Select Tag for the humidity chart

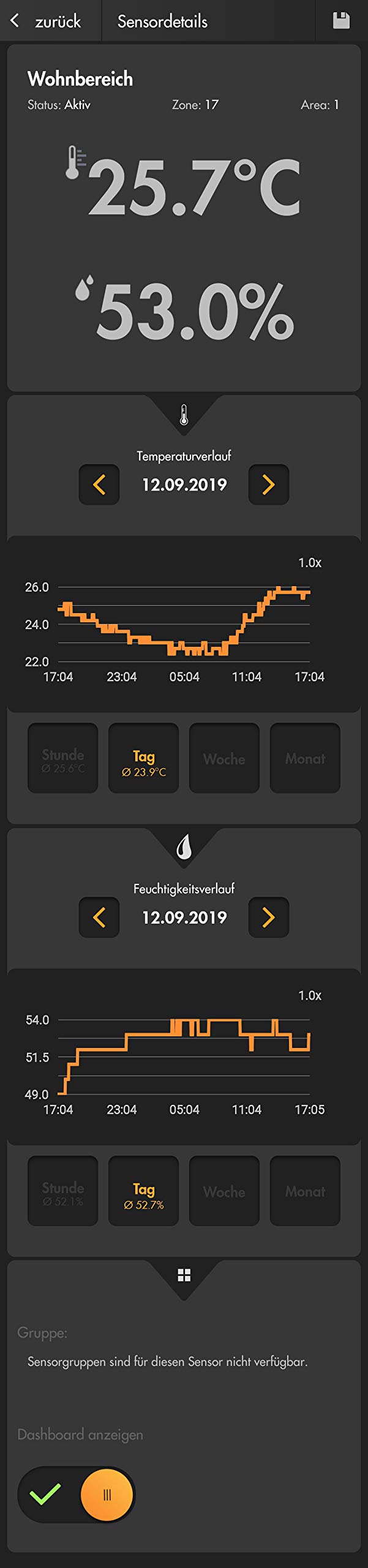click(143, 1191)
